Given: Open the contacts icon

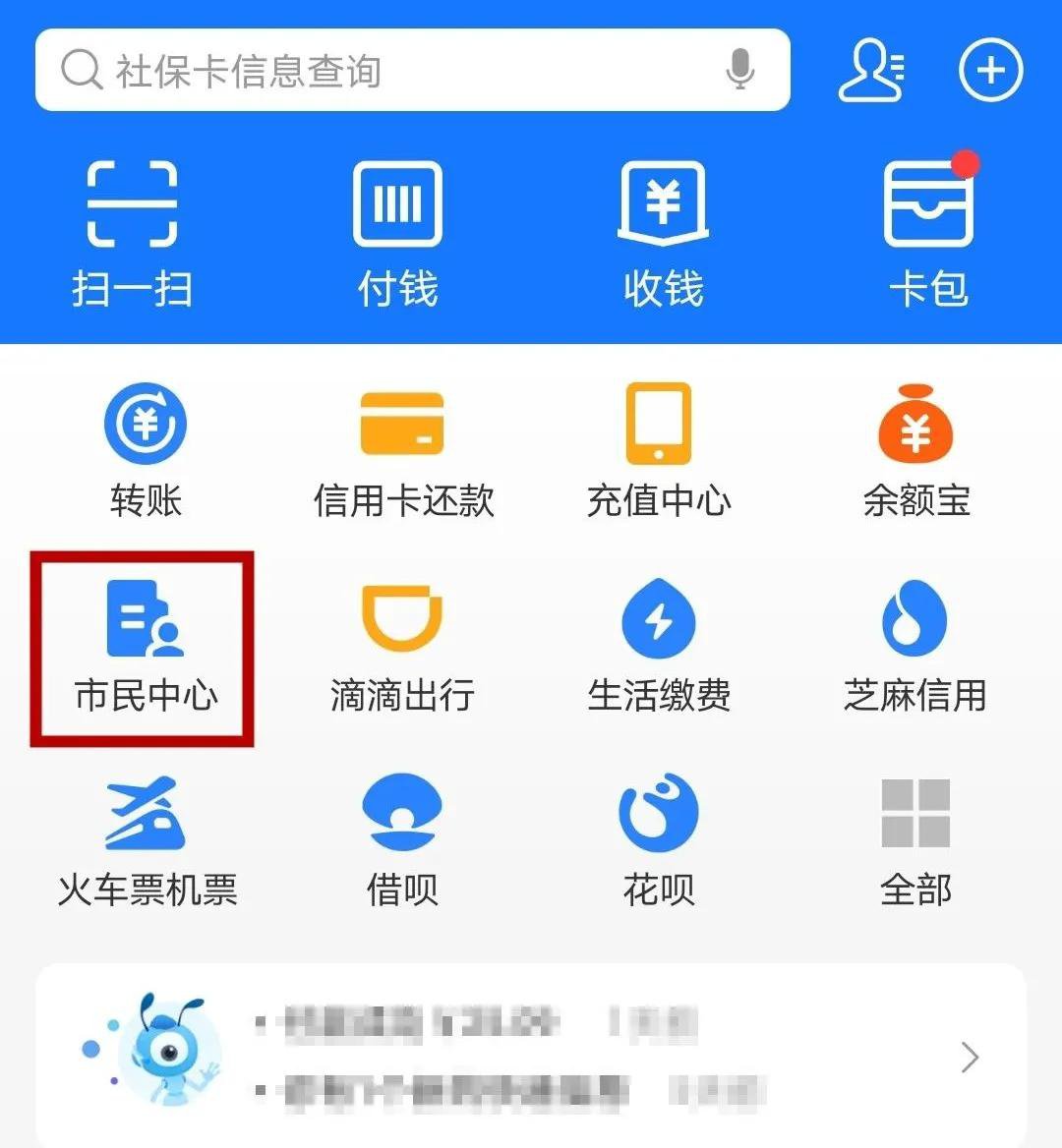Looking at the screenshot, I should 870,71.
